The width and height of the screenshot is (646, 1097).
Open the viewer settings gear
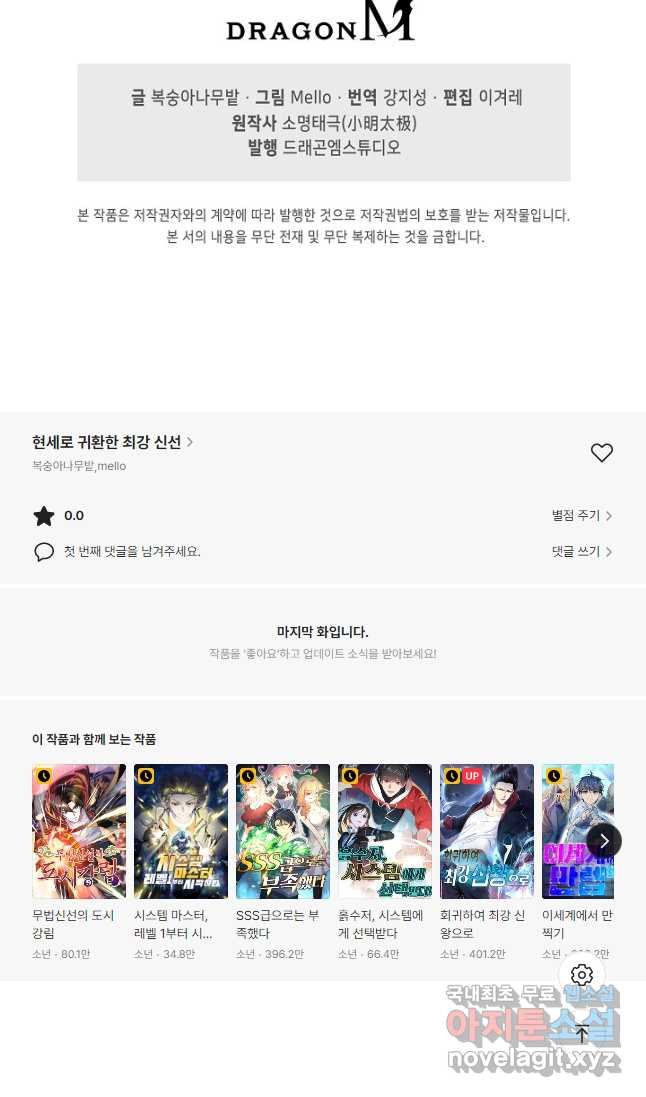click(582, 975)
